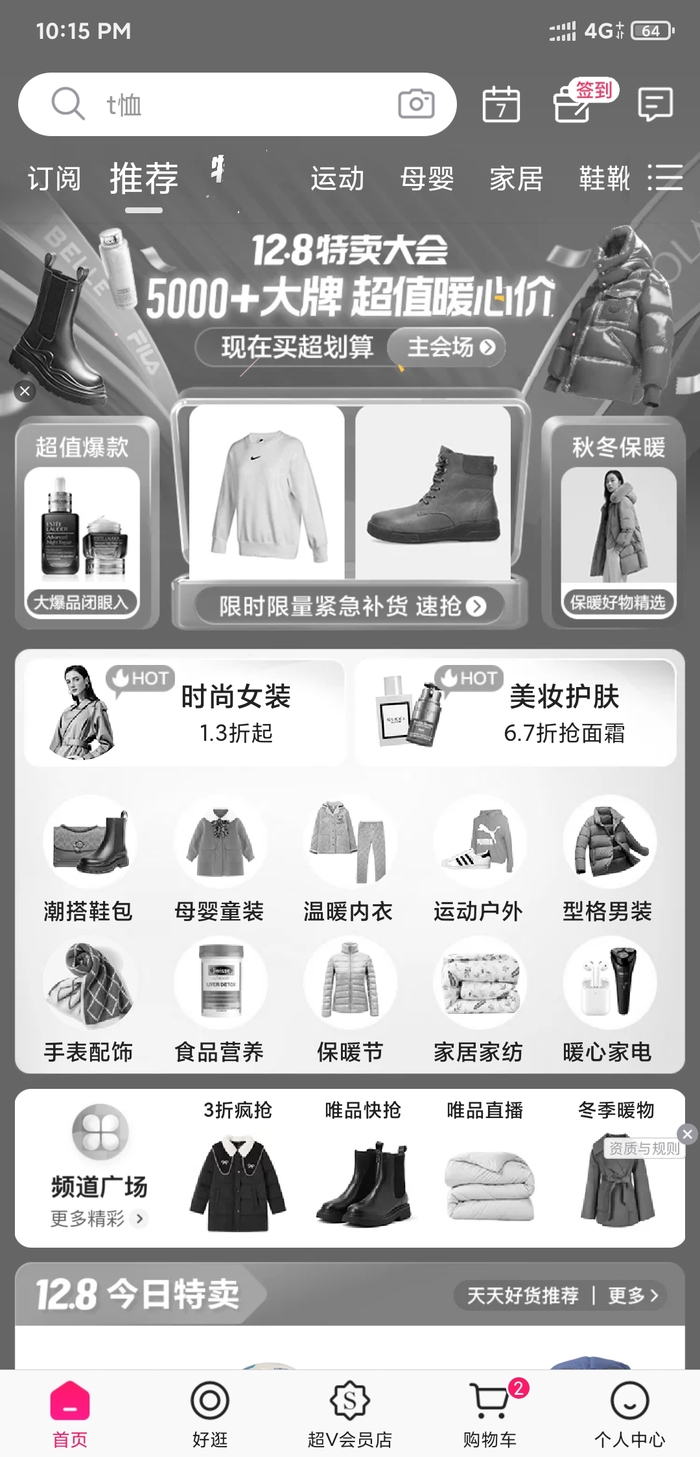Open the 签到 check-in icon
Viewport: 700px width, 1457px height.
(x=573, y=104)
